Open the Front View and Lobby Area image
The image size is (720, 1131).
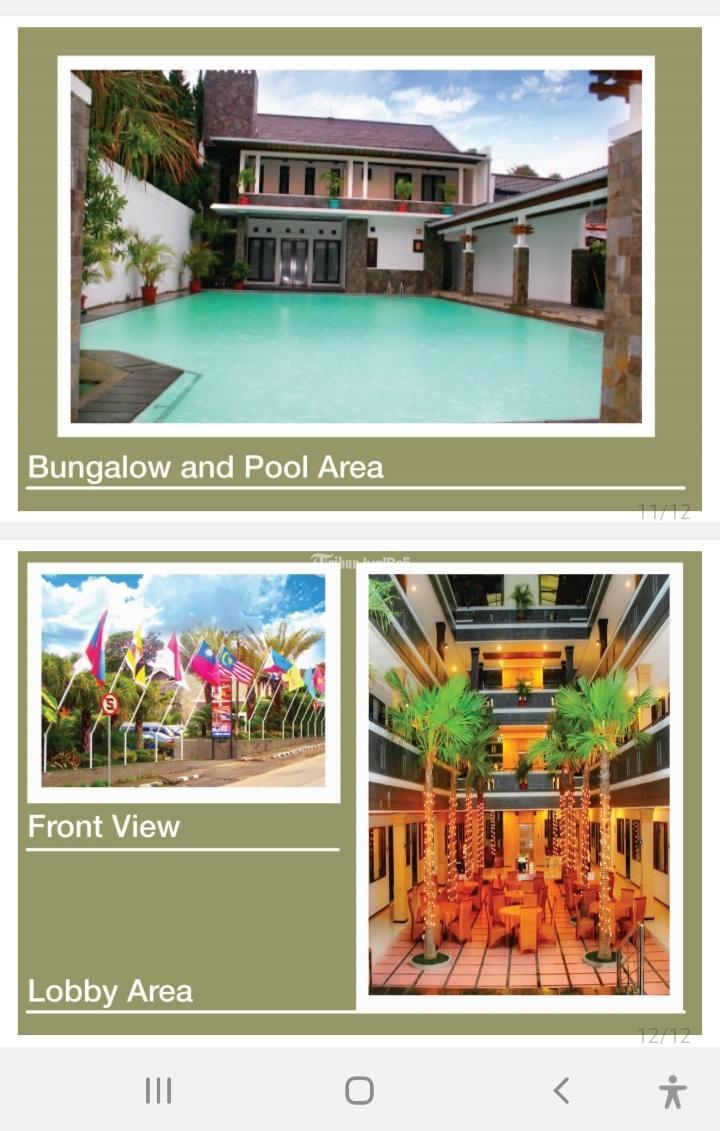360,790
